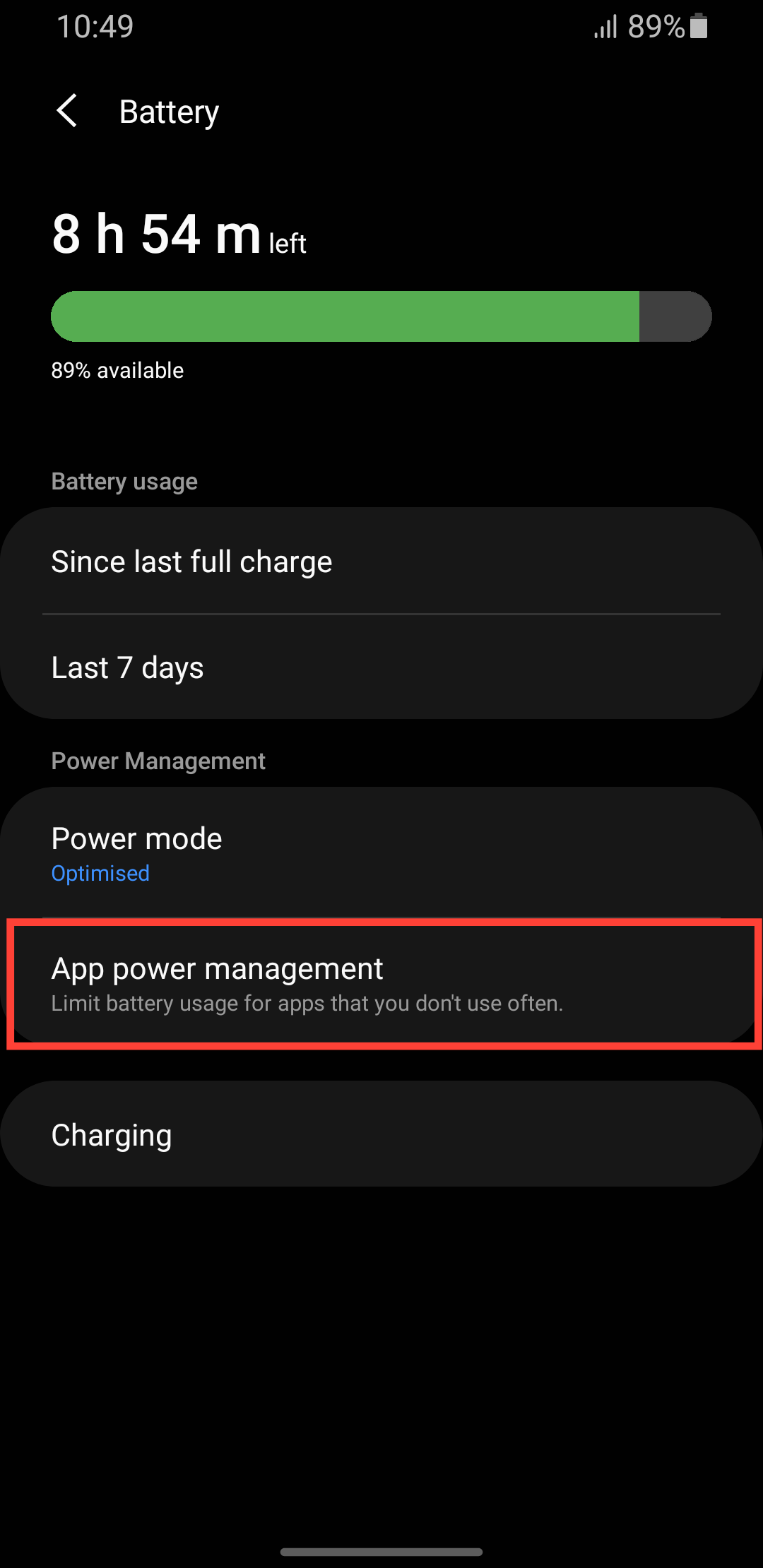Open Since last full charge usage
763x1568 pixels.
(381, 562)
